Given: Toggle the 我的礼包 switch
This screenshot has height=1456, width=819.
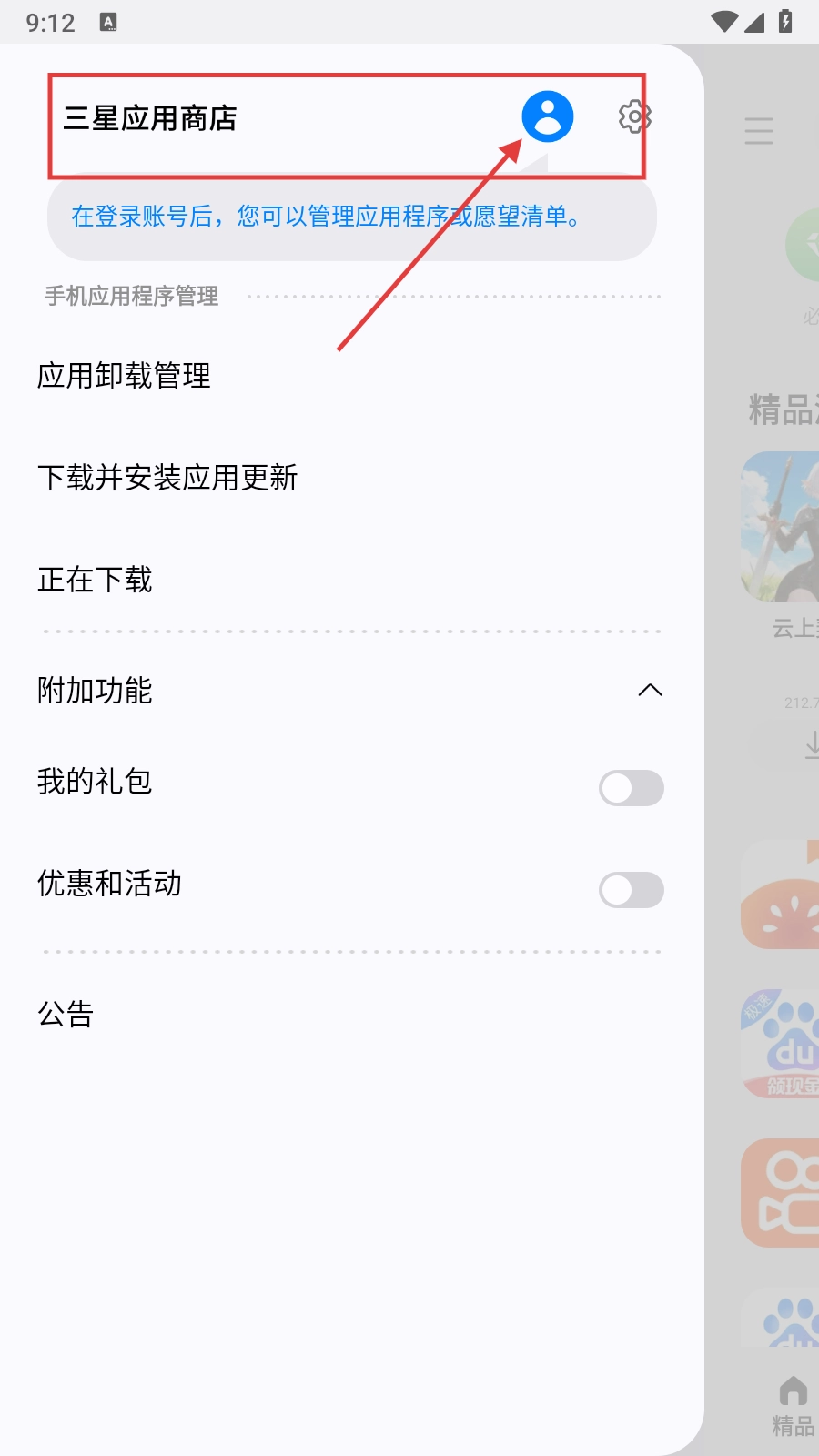Looking at the screenshot, I should pos(631,788).
